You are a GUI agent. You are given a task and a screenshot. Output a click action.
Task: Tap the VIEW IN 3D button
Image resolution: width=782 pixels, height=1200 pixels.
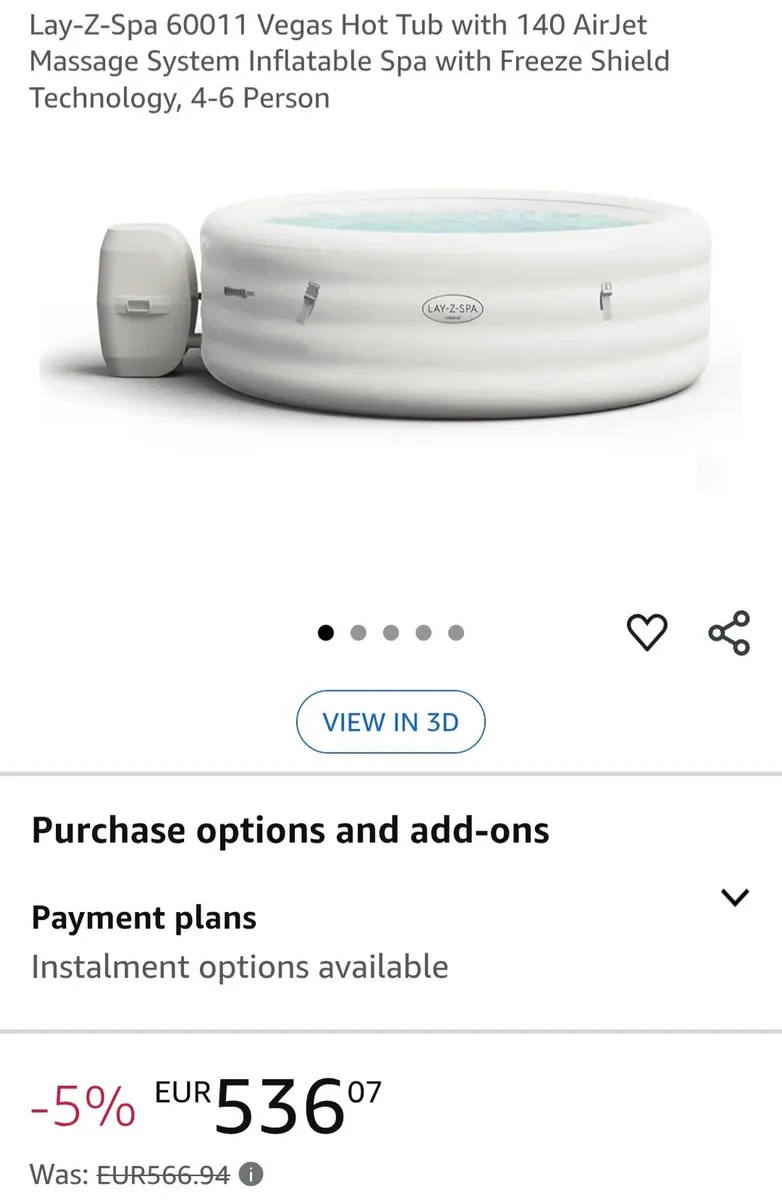coord(390,722)
